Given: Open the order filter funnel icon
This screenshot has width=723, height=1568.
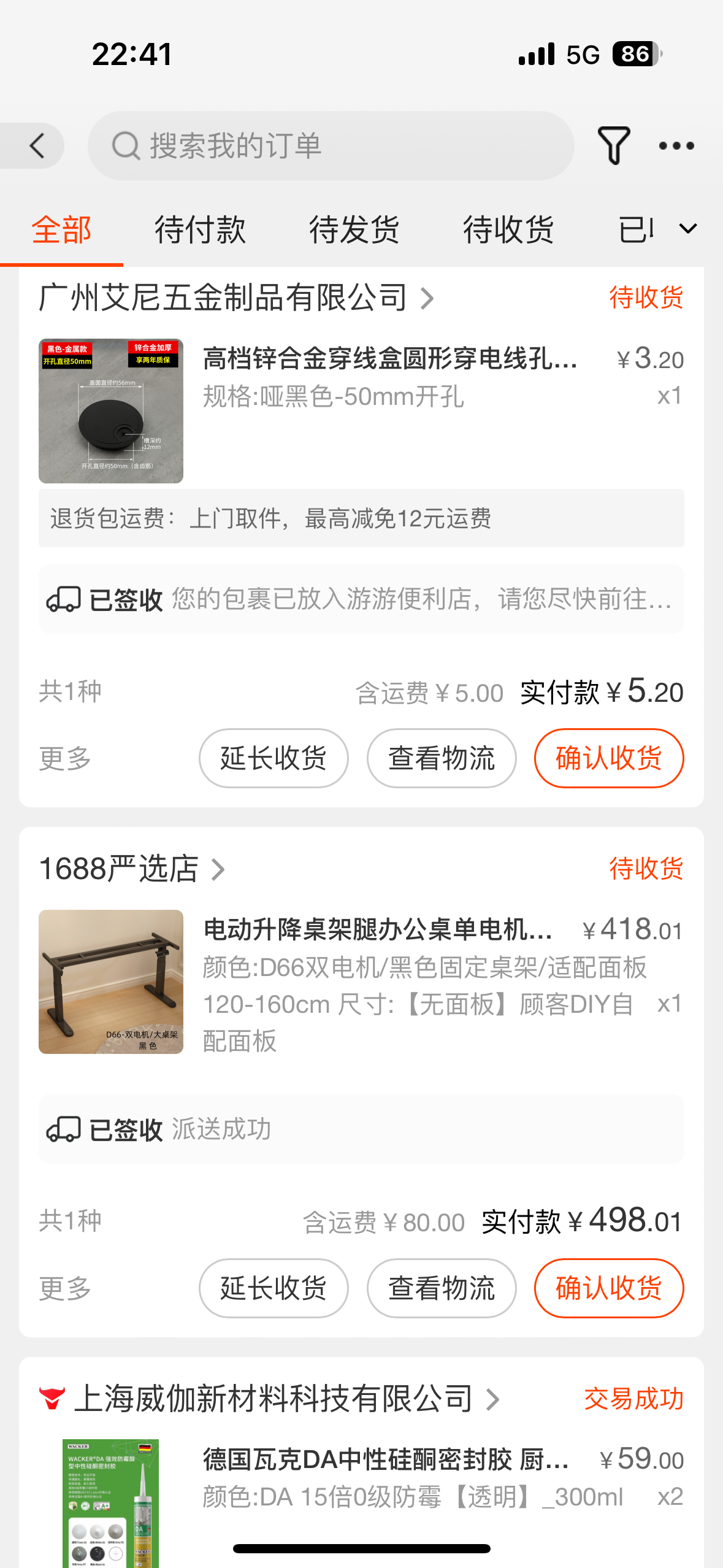Looking at the screenshot, I should [613, 146].
